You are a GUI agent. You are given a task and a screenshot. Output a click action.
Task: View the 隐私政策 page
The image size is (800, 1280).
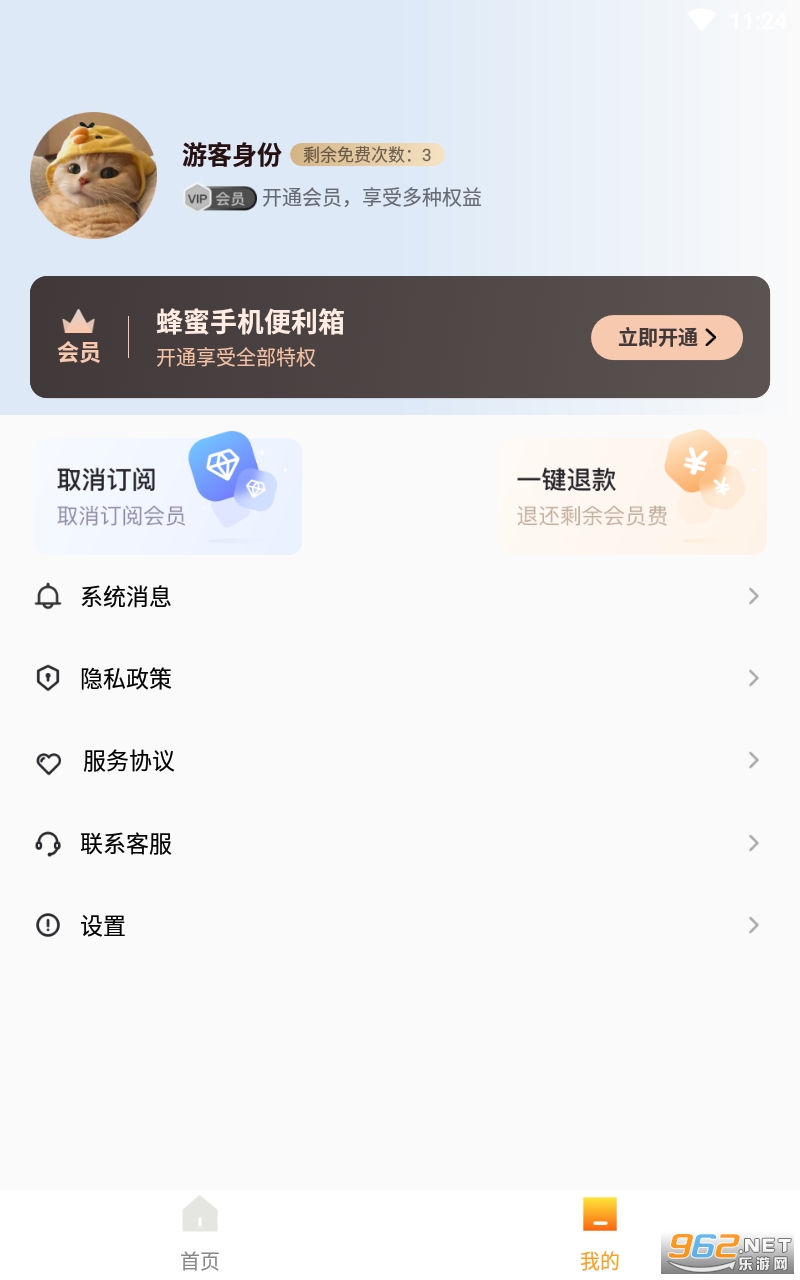coord(400,679)
